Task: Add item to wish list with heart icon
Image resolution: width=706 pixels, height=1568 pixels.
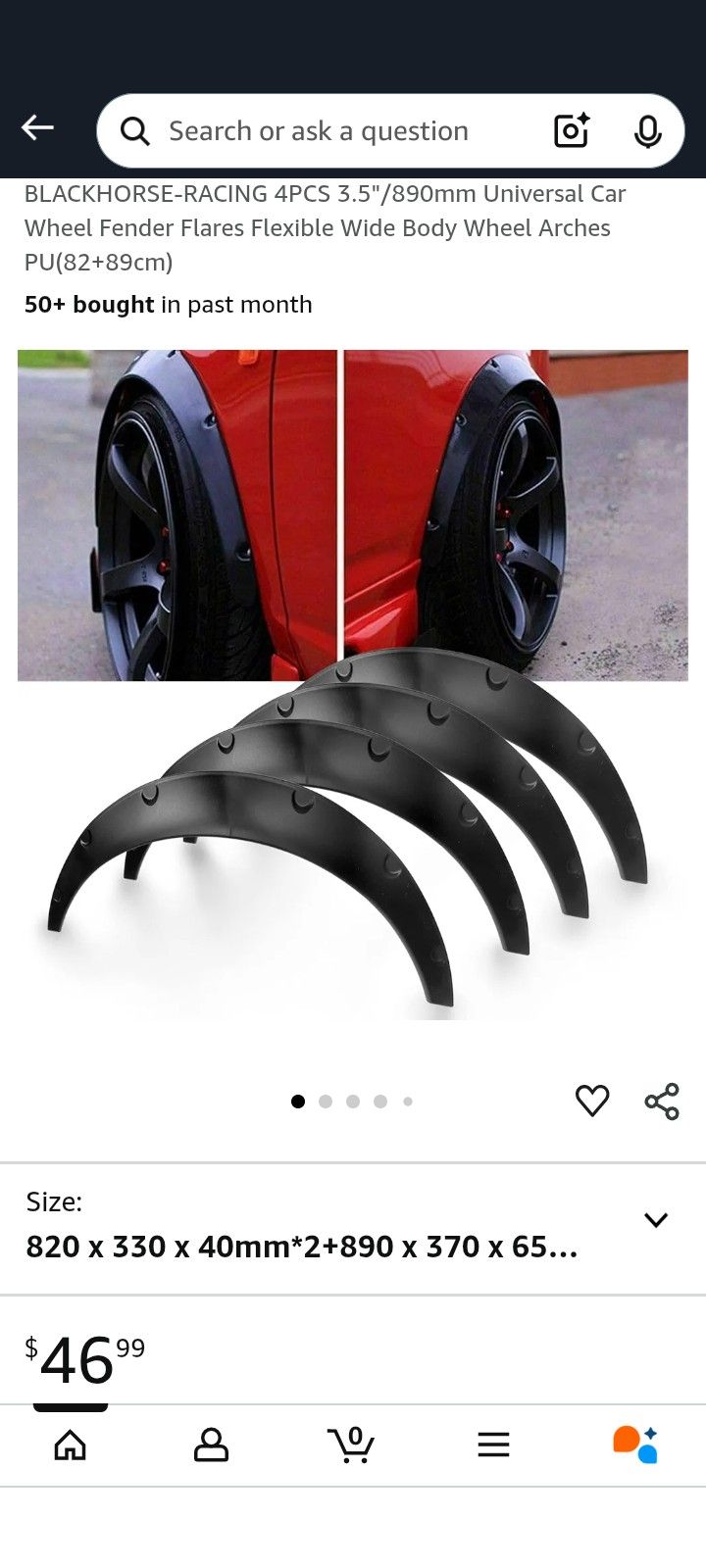Action: click(x=592, y=1101)
